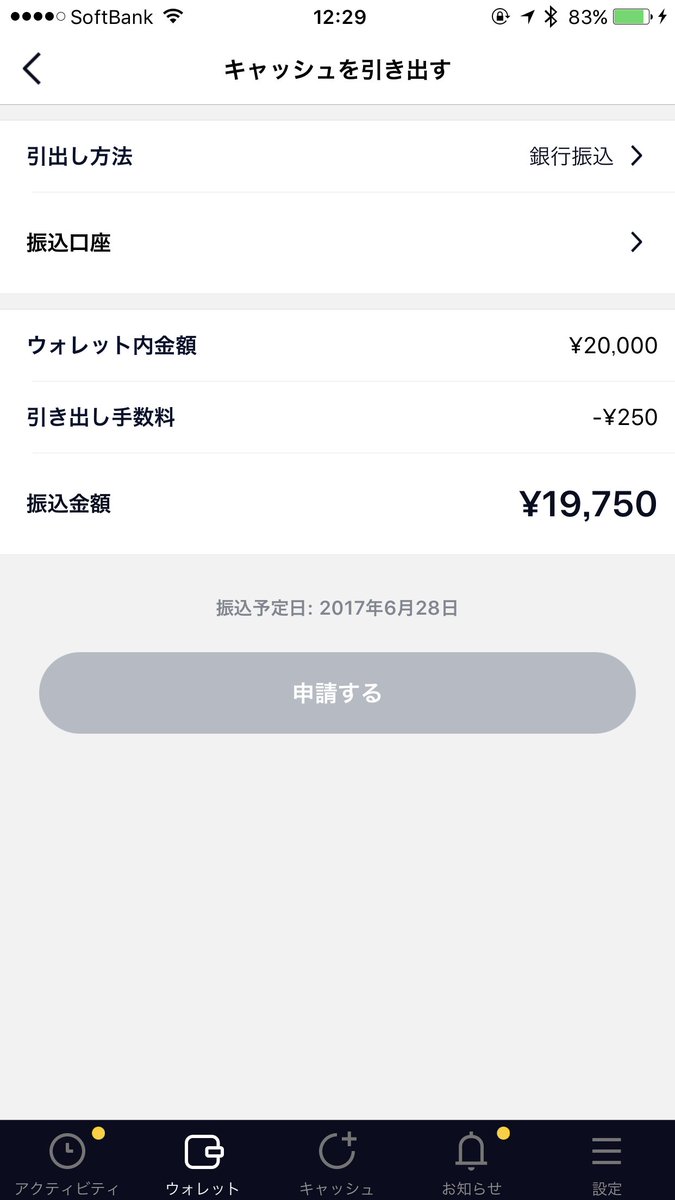675x1200 pixels.
Task: Open the 振込口座 bank account row
Action: [x=337, y=243]
